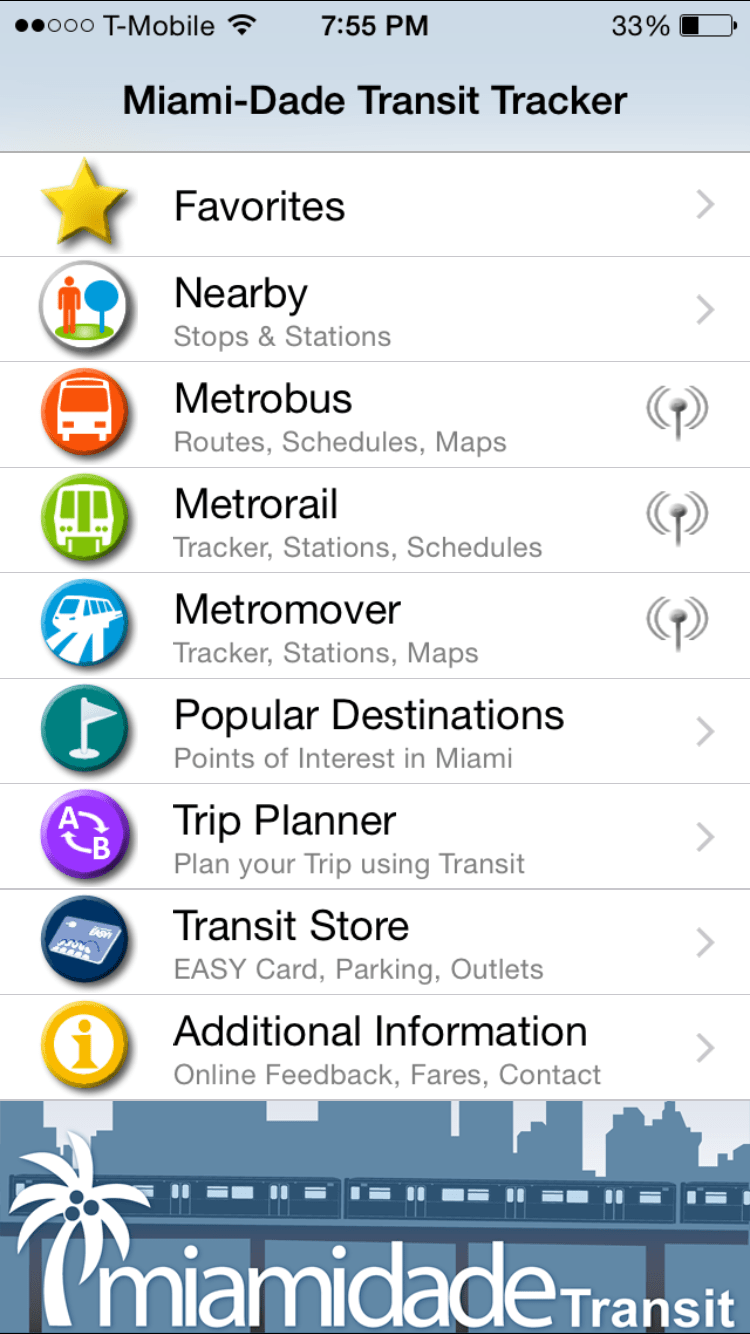This screenshot has width=750, height=1334.
Task: Expand the Favorites row chevron
Action: click(x=705, y=204)
